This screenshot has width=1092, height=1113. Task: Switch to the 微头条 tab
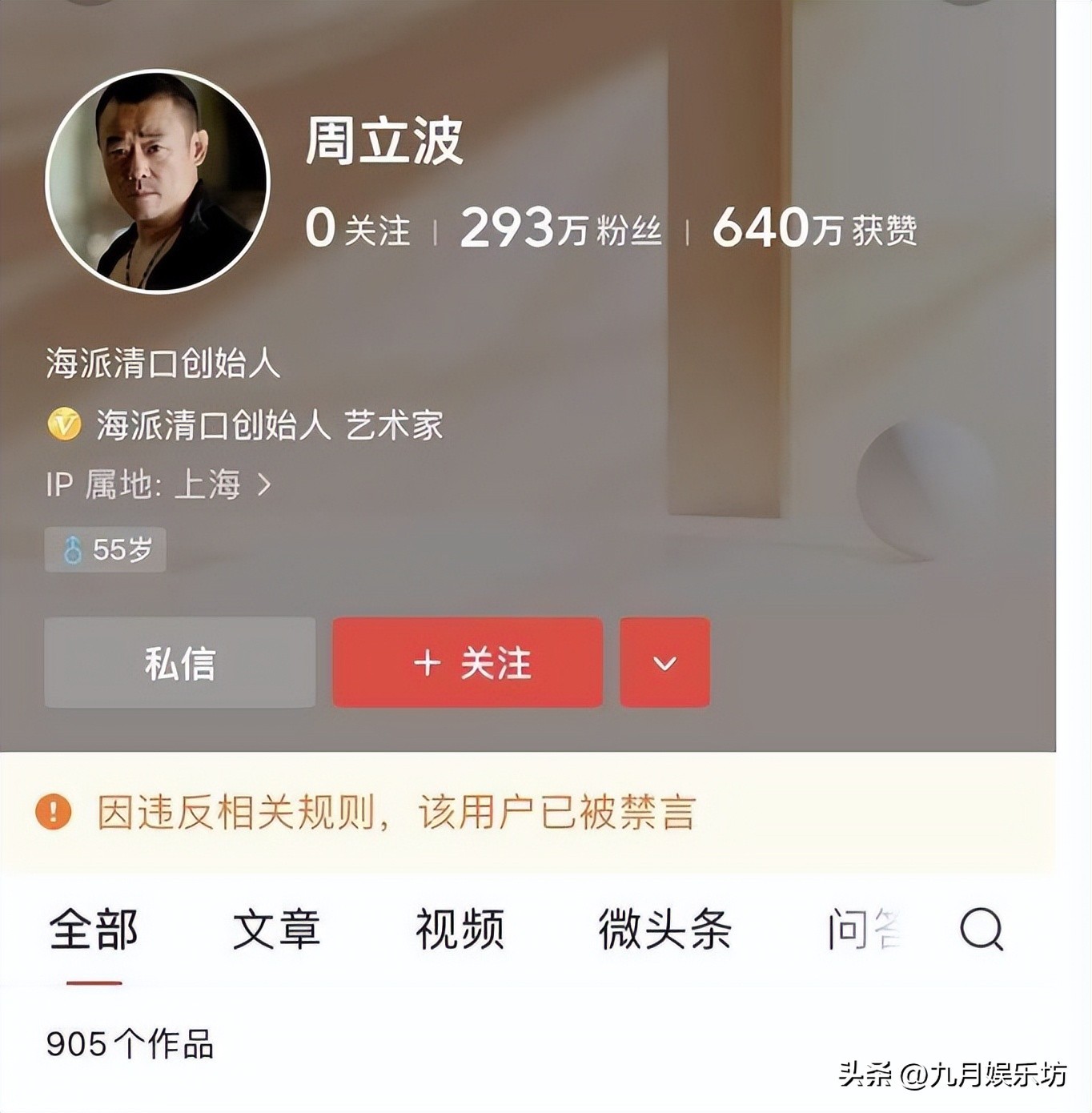click(664, 930)
